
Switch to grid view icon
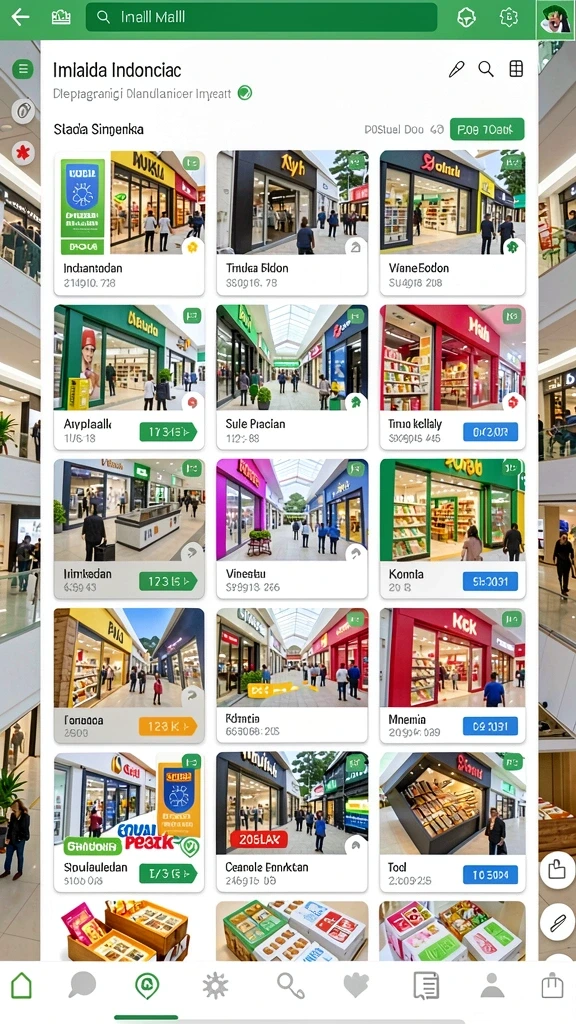tap(516, 69)
